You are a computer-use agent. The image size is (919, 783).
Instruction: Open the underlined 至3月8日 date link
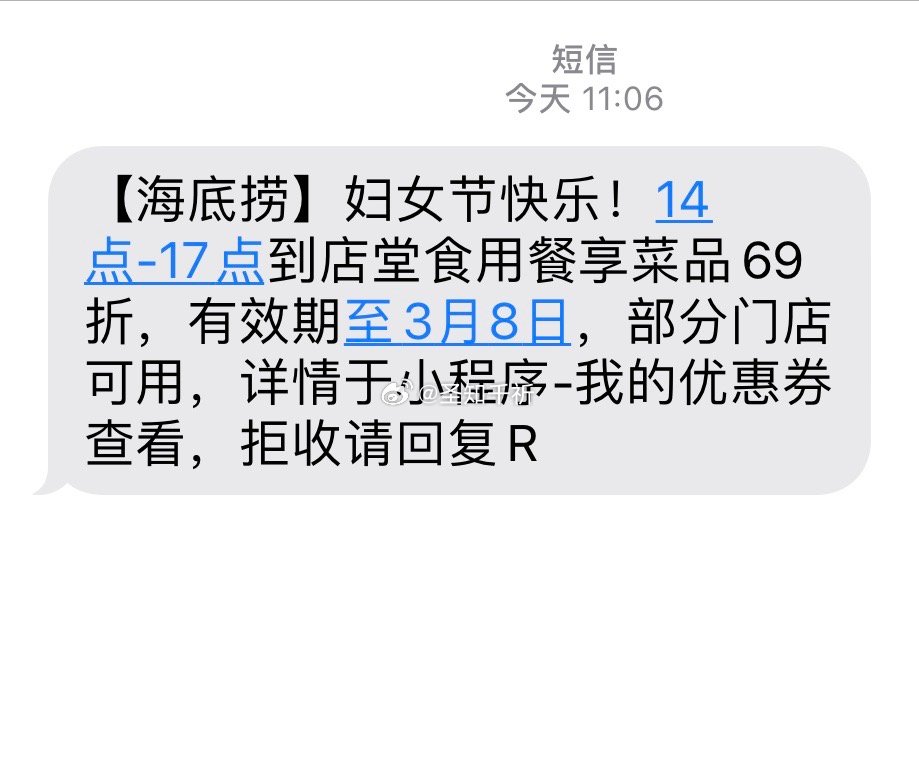coord(457,324)
